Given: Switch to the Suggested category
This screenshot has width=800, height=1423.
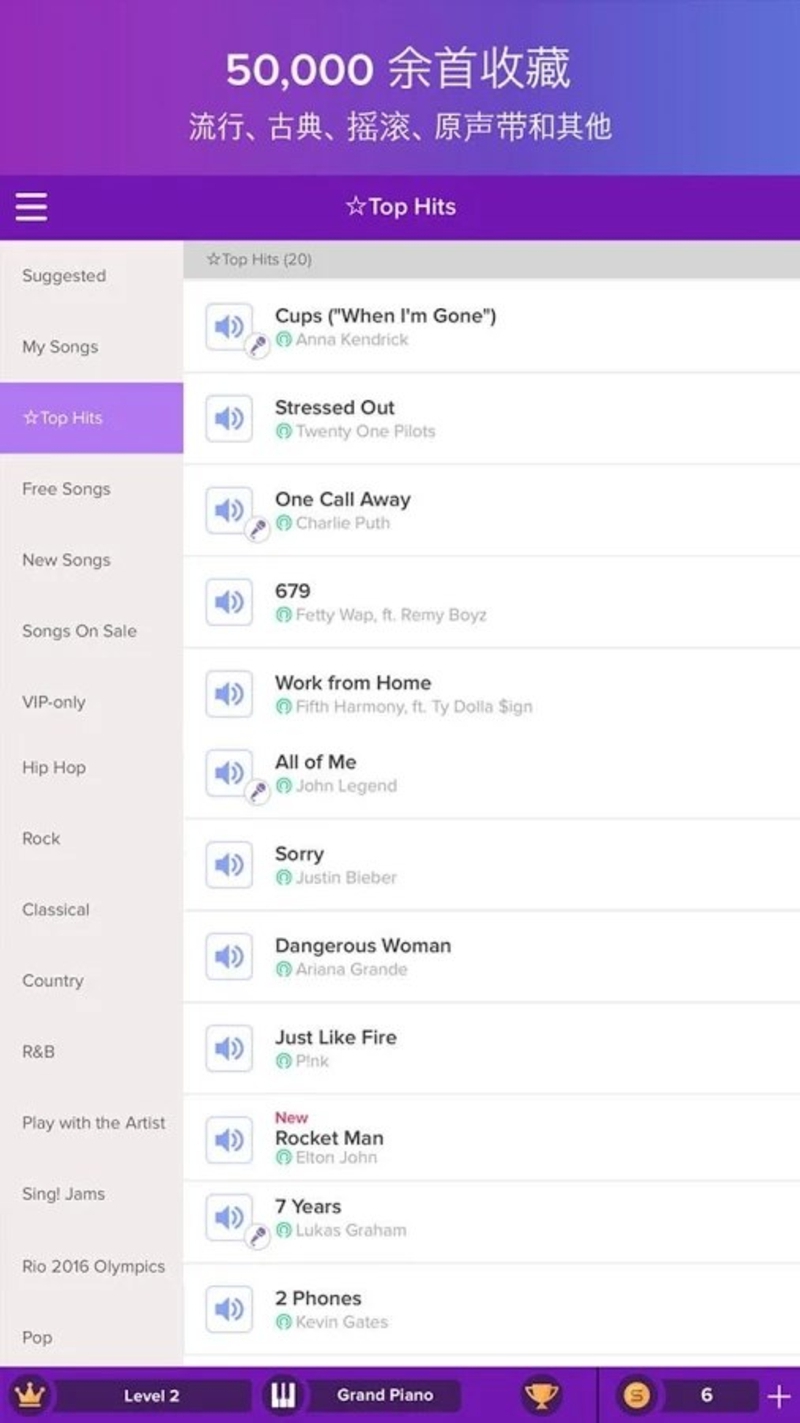Looking at the screenshot, I should [64, 276].
